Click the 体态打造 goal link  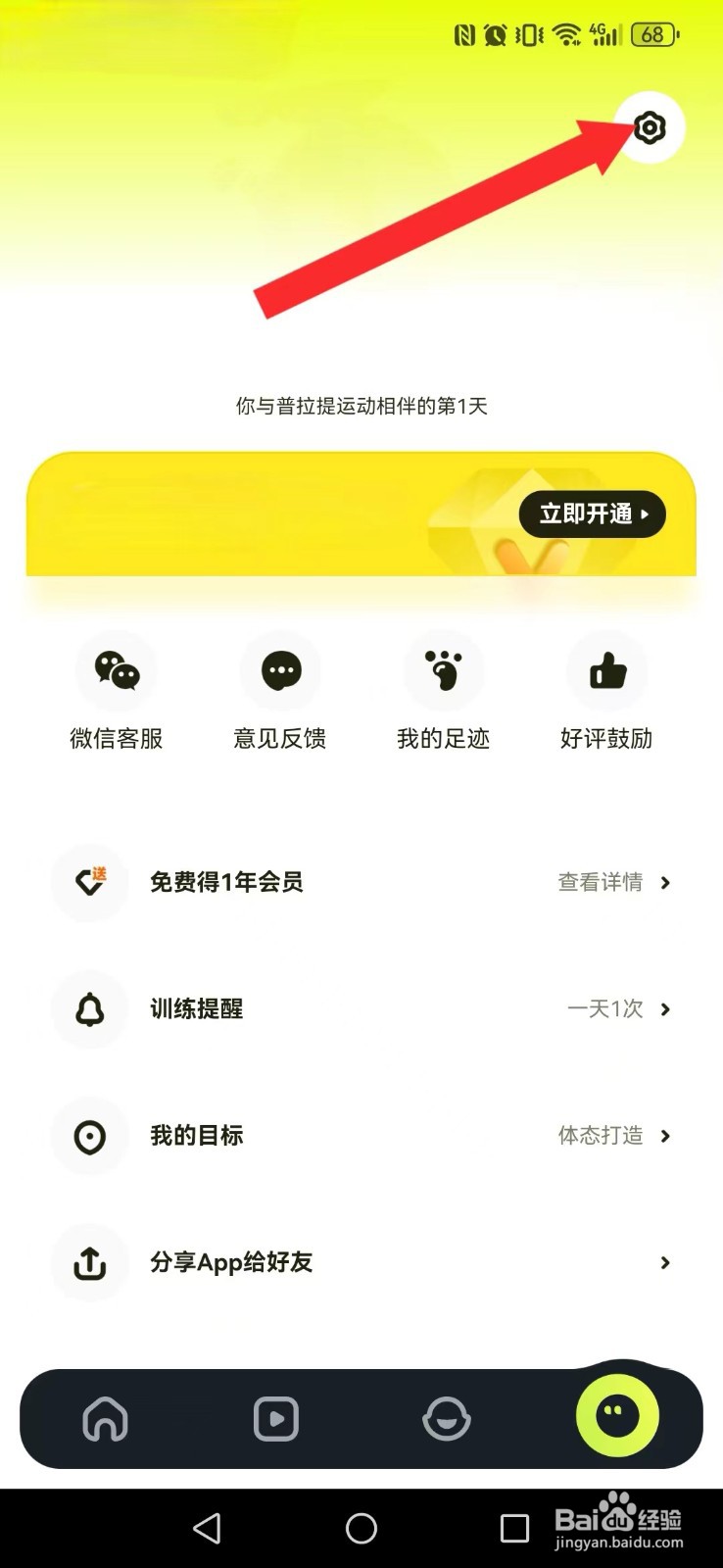600,1137
